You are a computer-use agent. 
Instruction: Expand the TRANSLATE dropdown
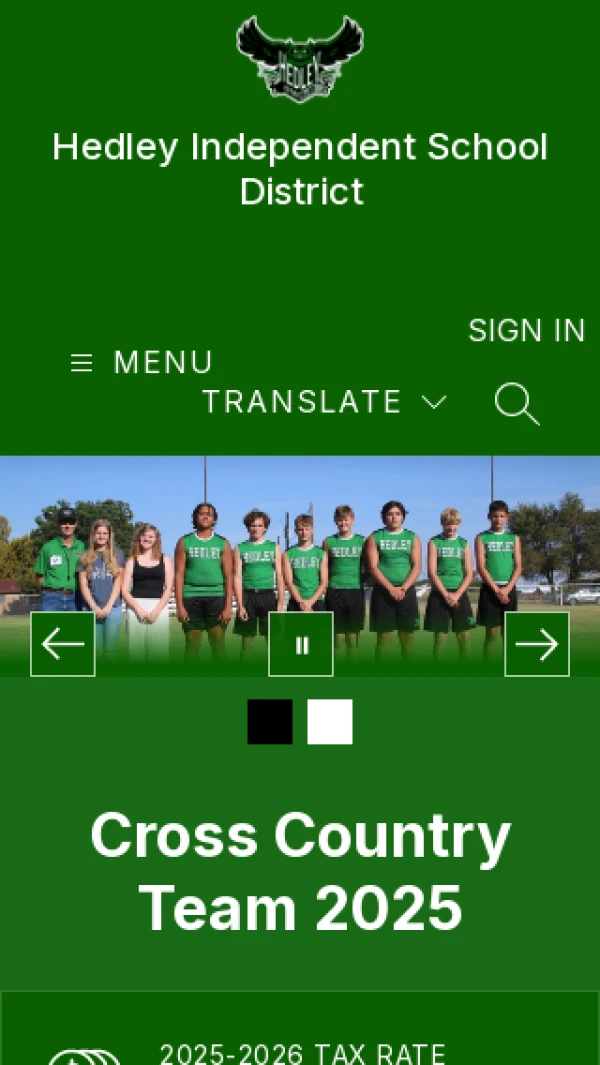pyautogui.click(x=324, y=402)
